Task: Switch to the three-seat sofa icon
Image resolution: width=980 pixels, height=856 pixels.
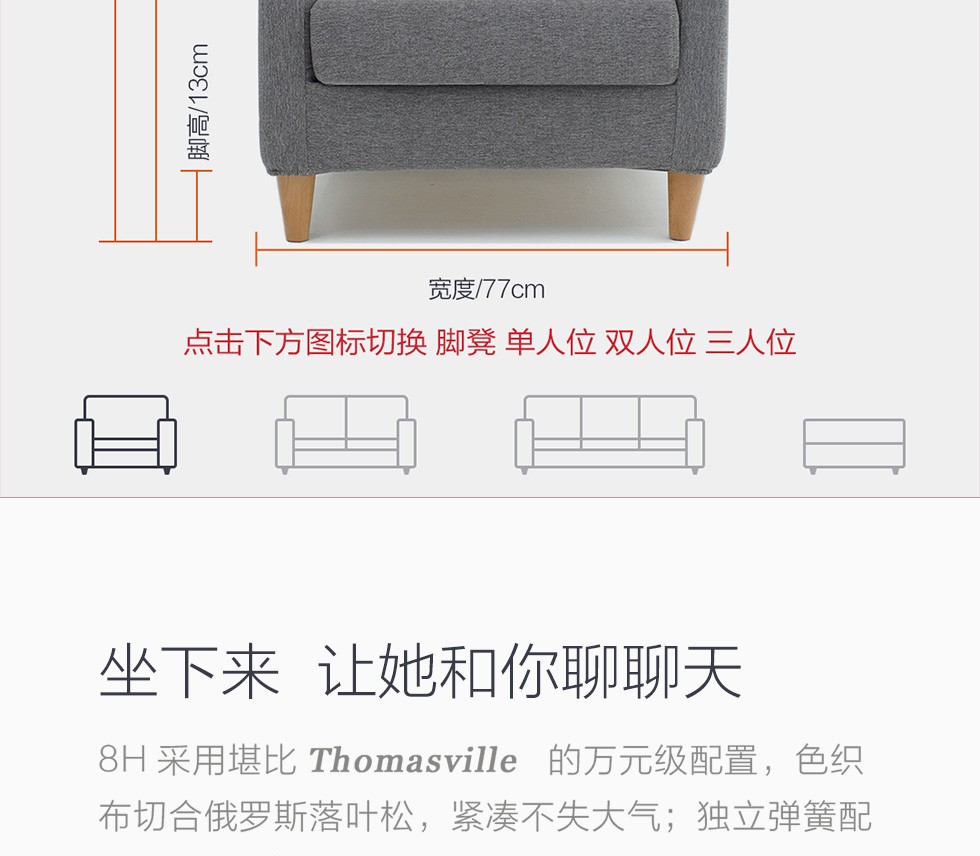Action: 610,434
